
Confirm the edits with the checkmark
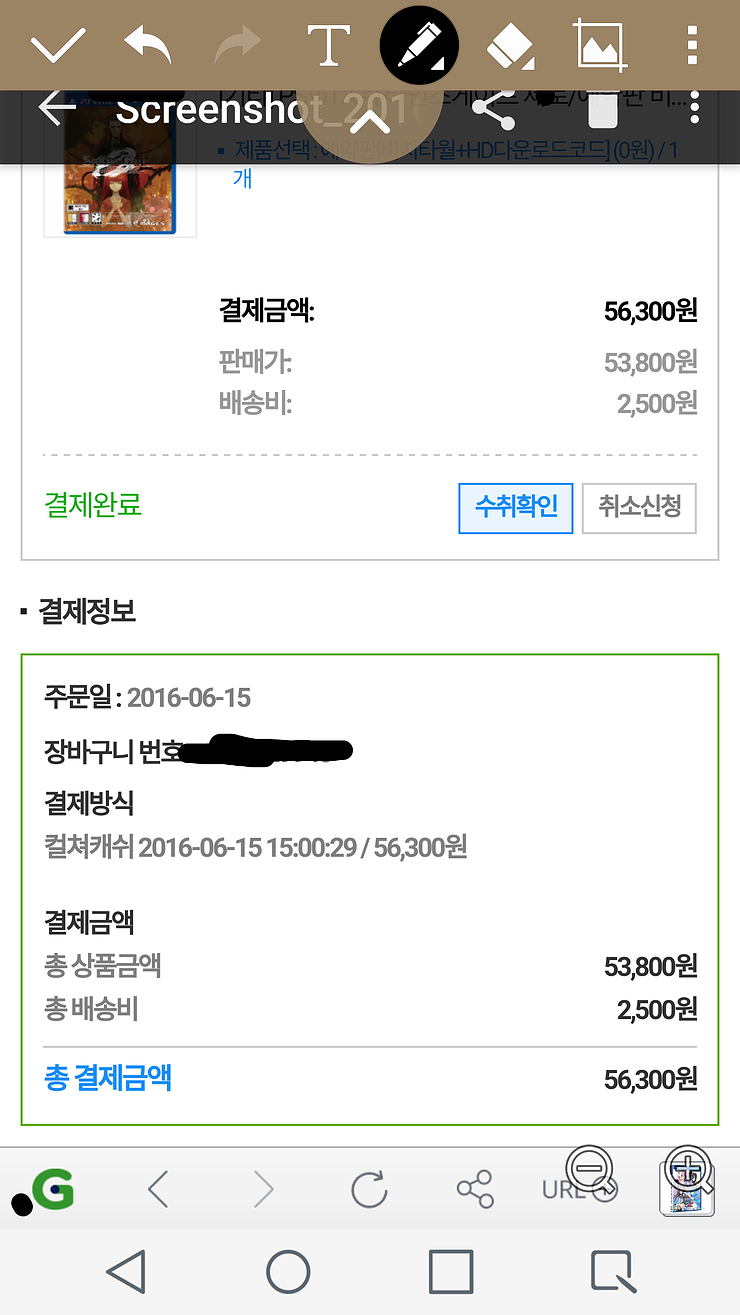click(x=58, y=45)
